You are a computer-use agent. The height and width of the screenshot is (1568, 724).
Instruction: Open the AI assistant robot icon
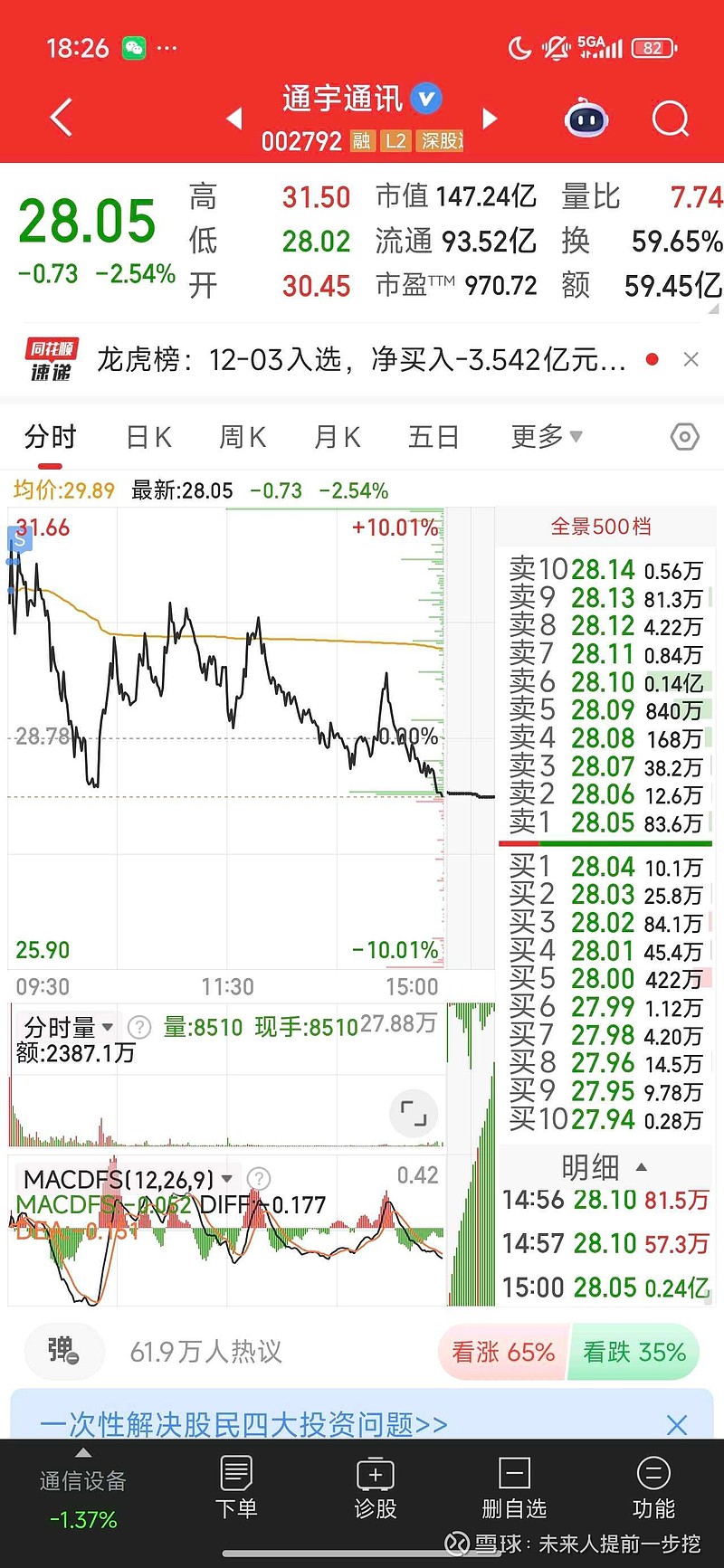point(586,119)
